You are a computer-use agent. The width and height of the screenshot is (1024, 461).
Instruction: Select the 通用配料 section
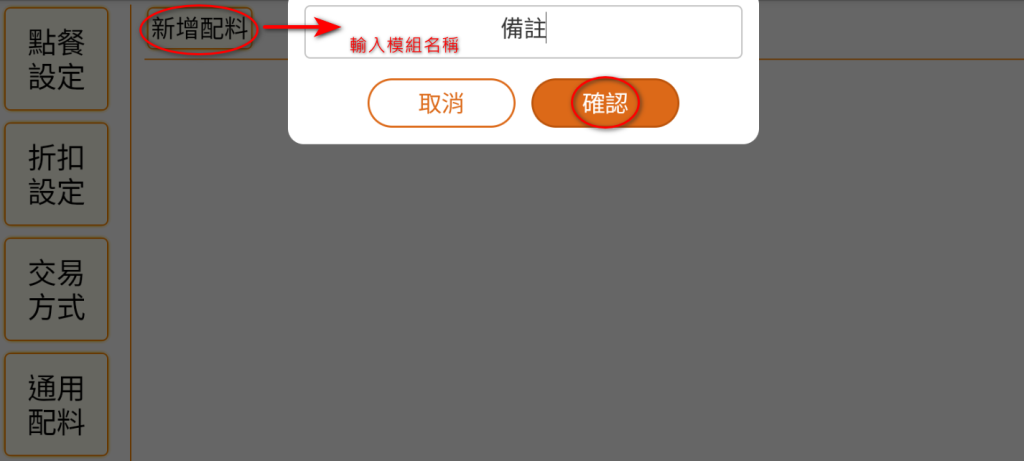click(x=56, y=404)
